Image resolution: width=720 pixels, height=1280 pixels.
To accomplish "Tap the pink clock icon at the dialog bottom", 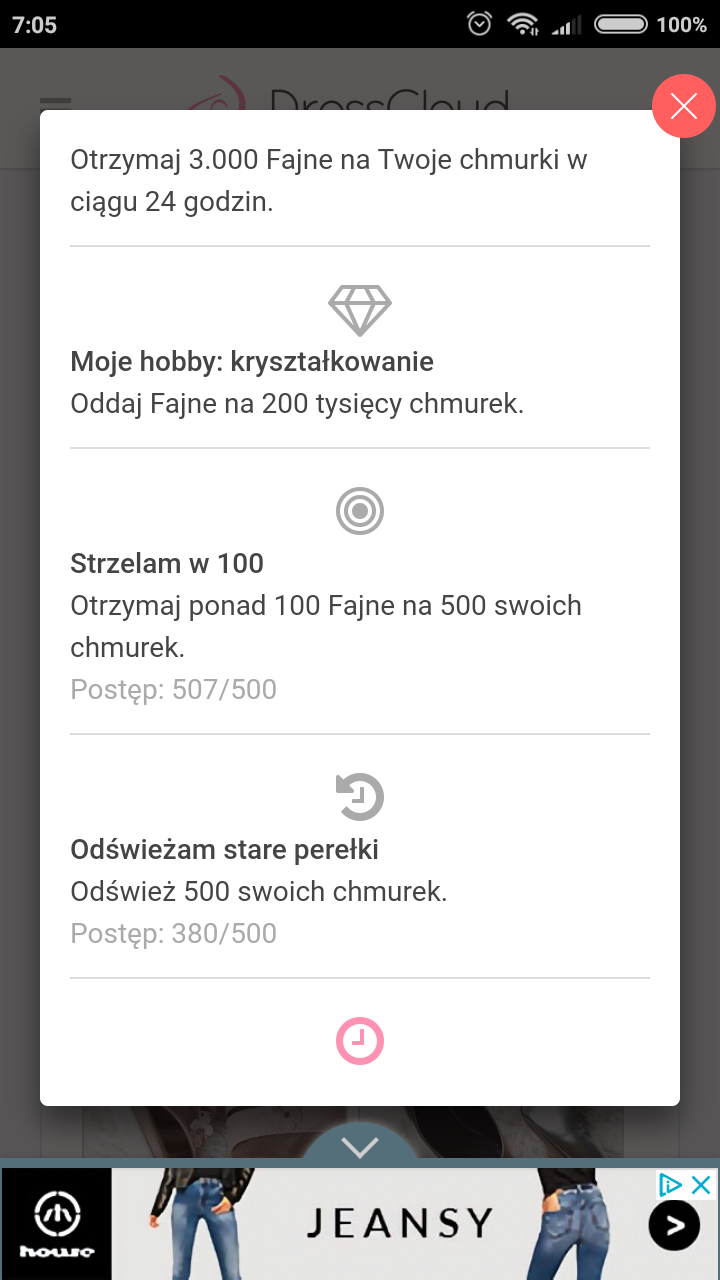I will (x=360, y=1041).
